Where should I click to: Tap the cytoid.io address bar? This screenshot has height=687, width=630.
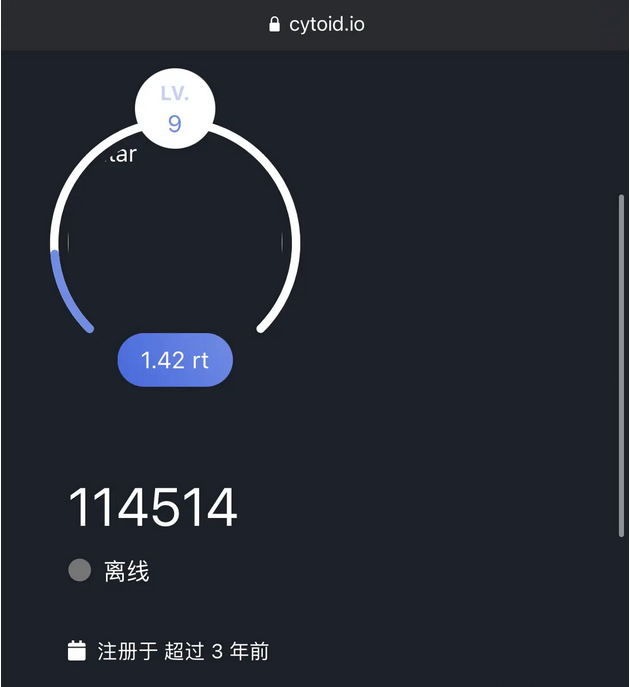click(x=316, y=24)
